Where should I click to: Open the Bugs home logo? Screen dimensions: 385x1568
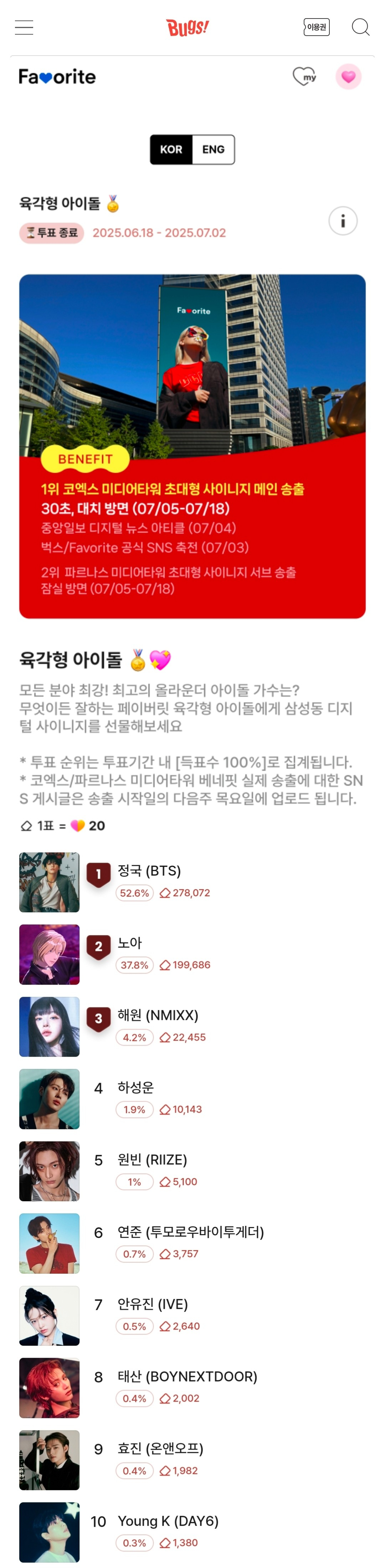tap(188, 27)
